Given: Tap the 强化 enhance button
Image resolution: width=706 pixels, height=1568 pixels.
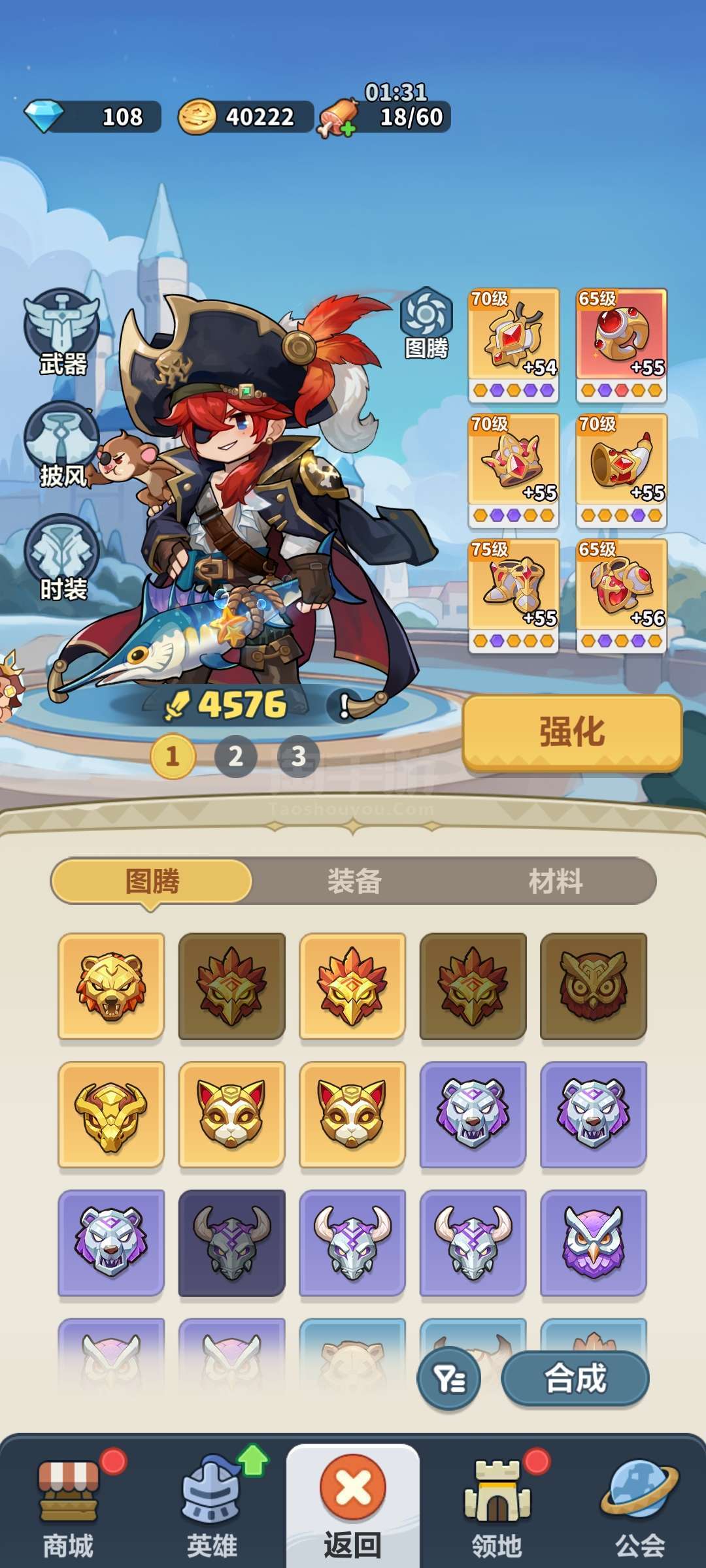Looking at the screenshot, I should click(572, 732).
